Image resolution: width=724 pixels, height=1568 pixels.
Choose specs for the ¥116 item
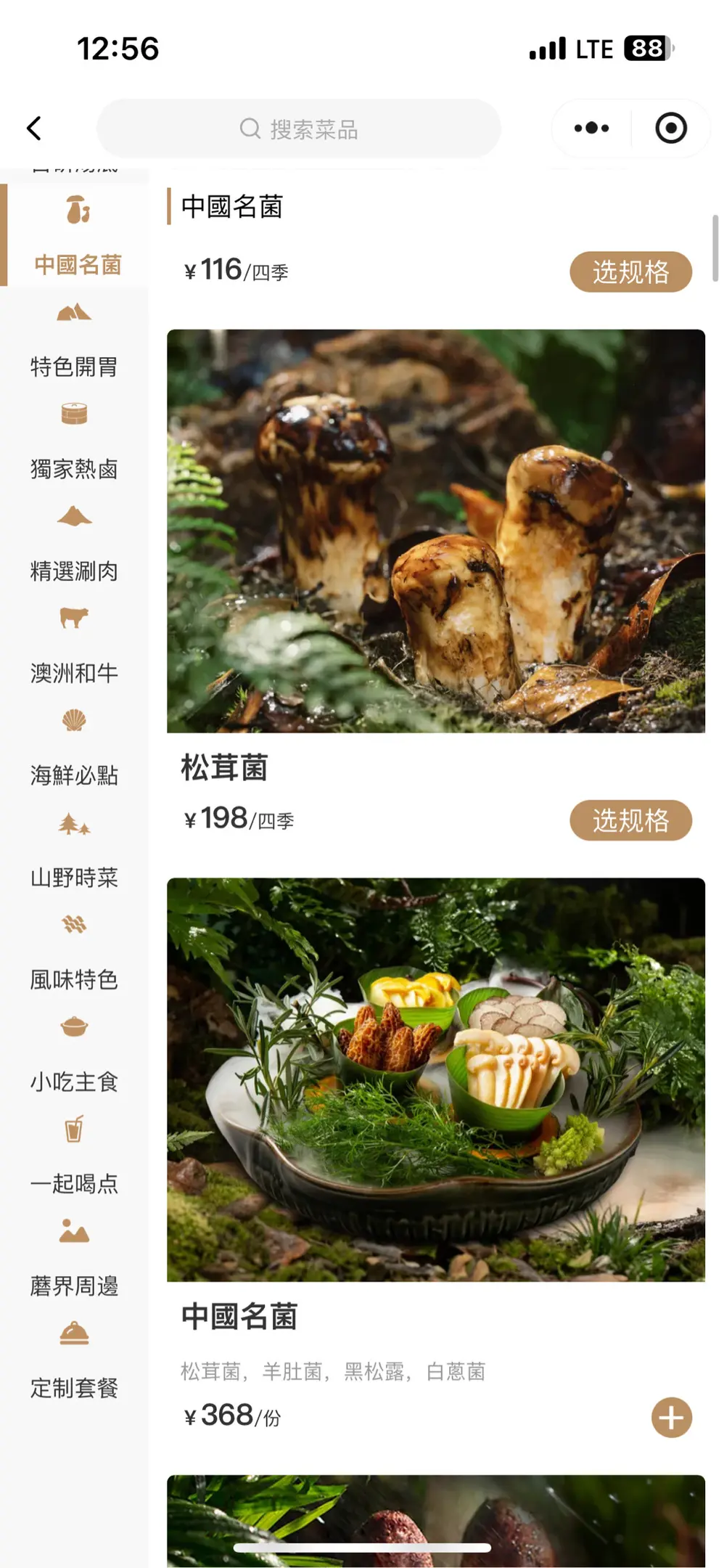coord(630,272)
